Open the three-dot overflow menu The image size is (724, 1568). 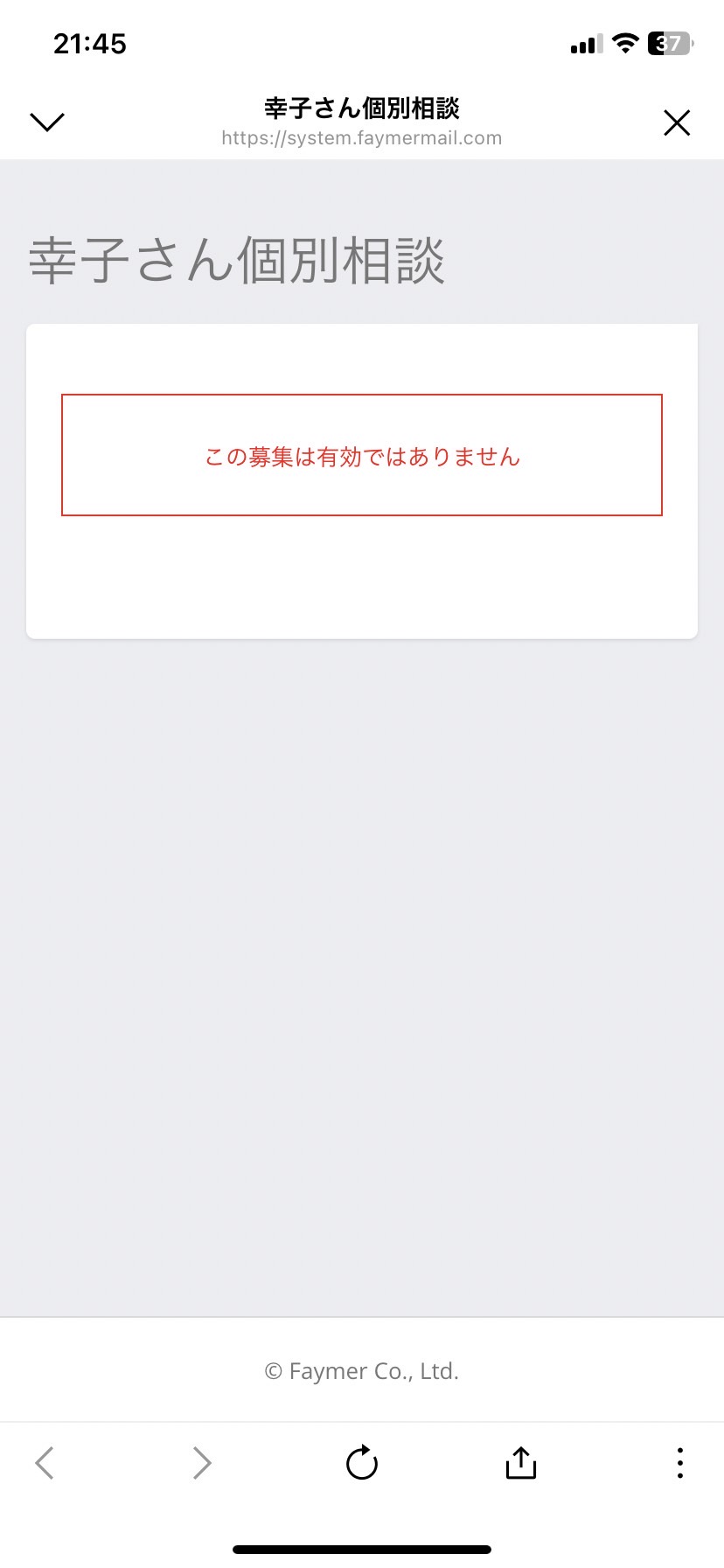[x=679, y=1462]
